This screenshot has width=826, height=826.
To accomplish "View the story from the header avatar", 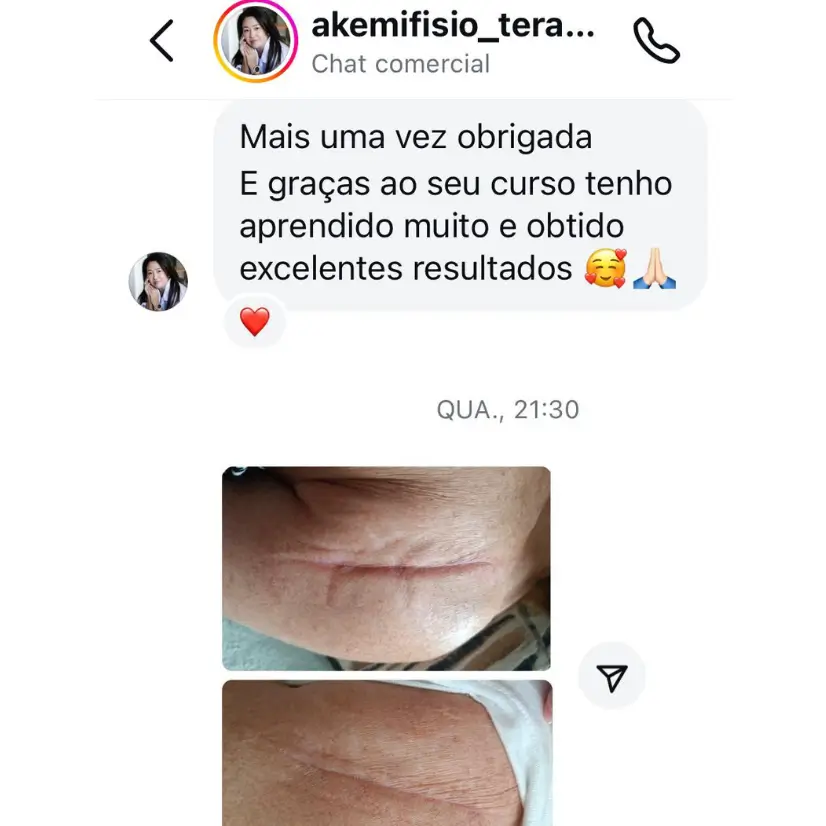I will [255, 41].
